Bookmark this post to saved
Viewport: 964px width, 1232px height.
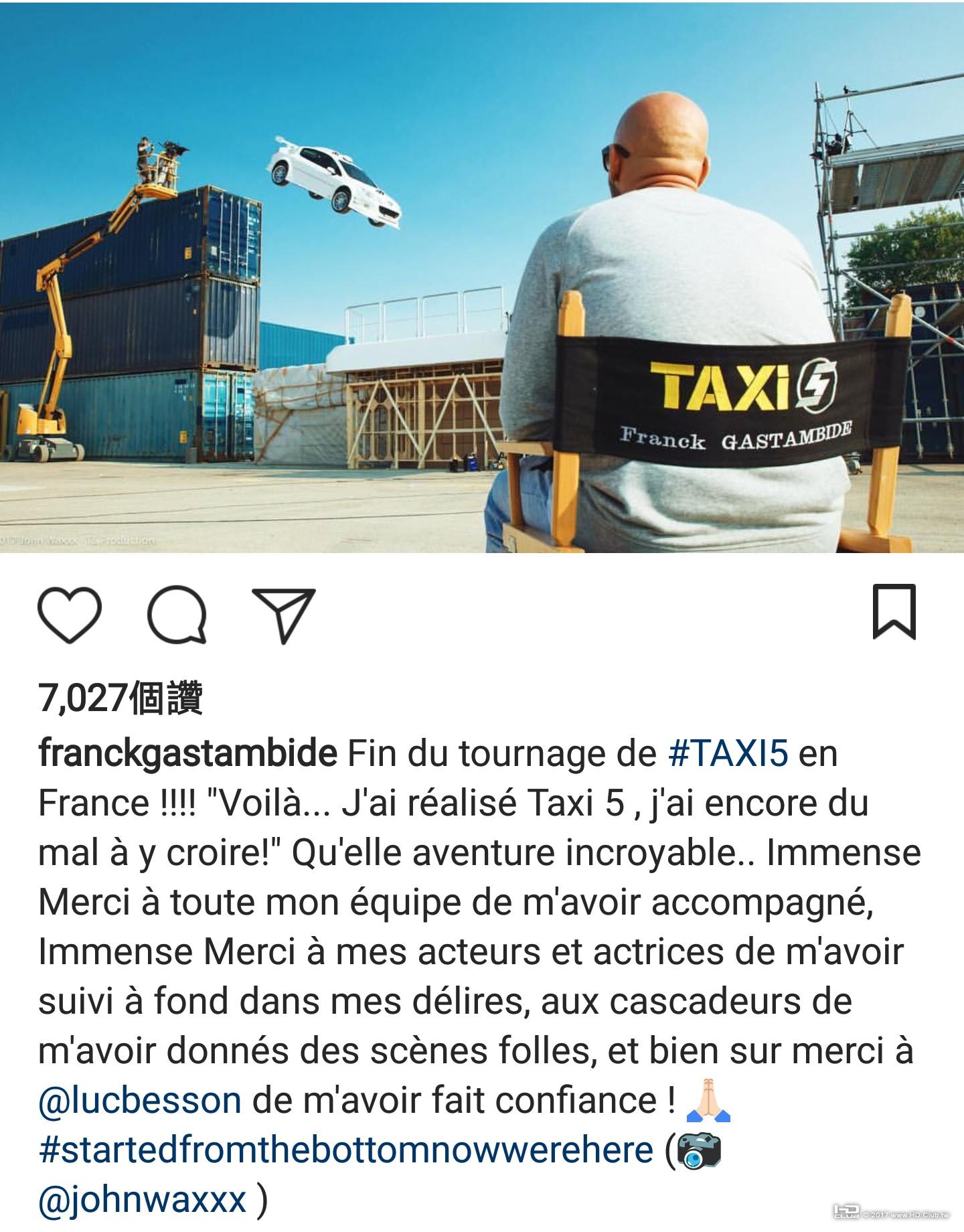pyautogui.click(x=894, y=612)
